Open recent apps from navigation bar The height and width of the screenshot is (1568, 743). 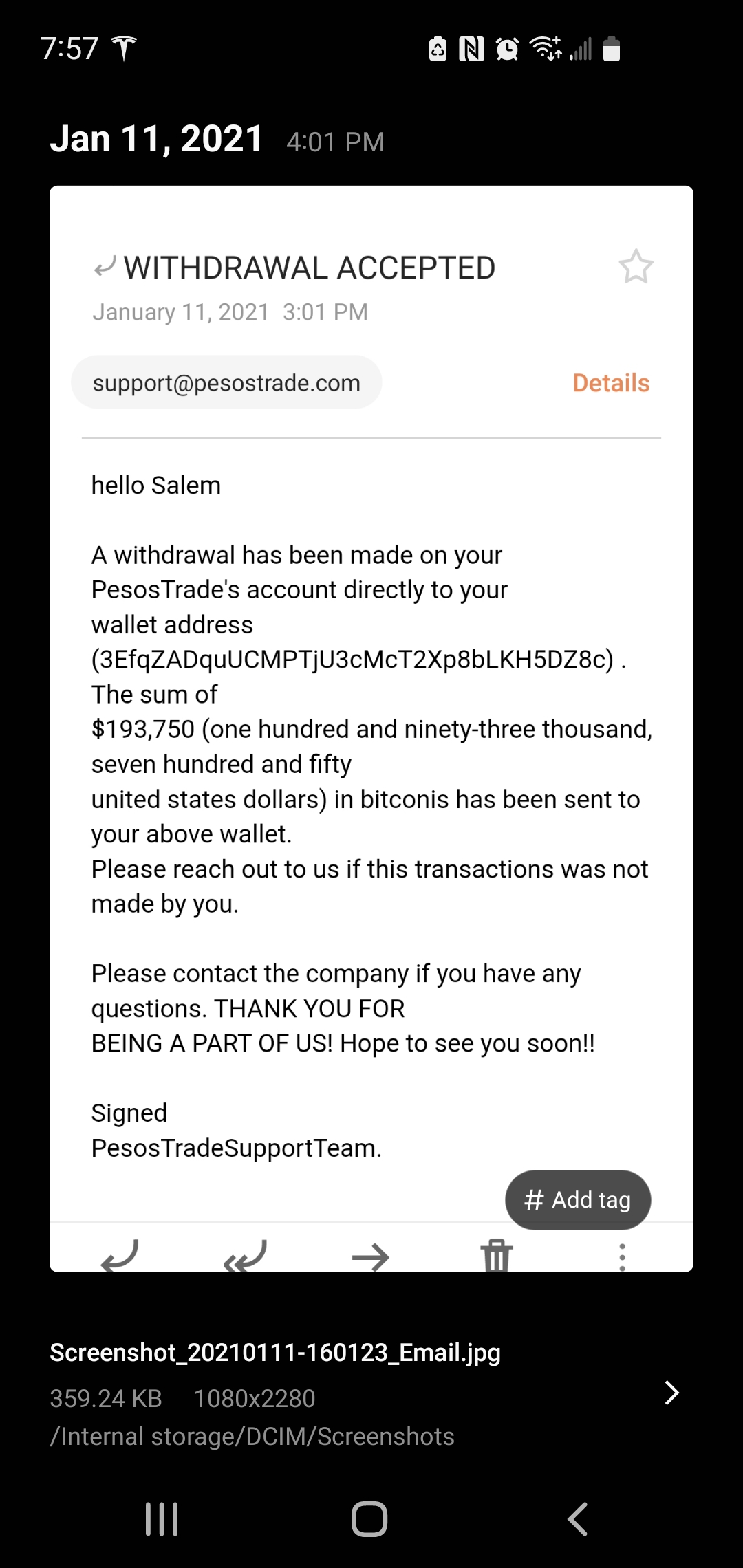[162, 1518]
